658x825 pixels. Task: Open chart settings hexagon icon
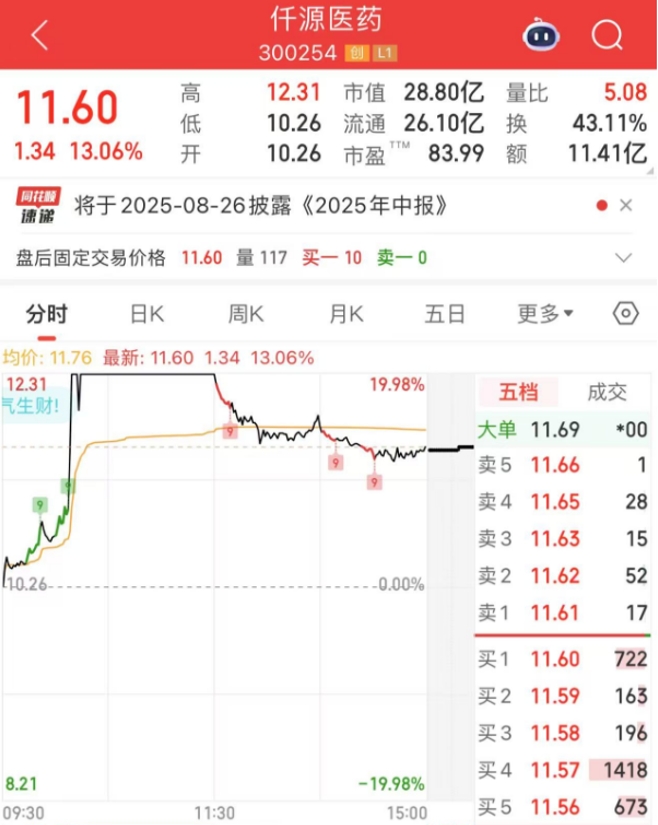click(x=625, y=314)
